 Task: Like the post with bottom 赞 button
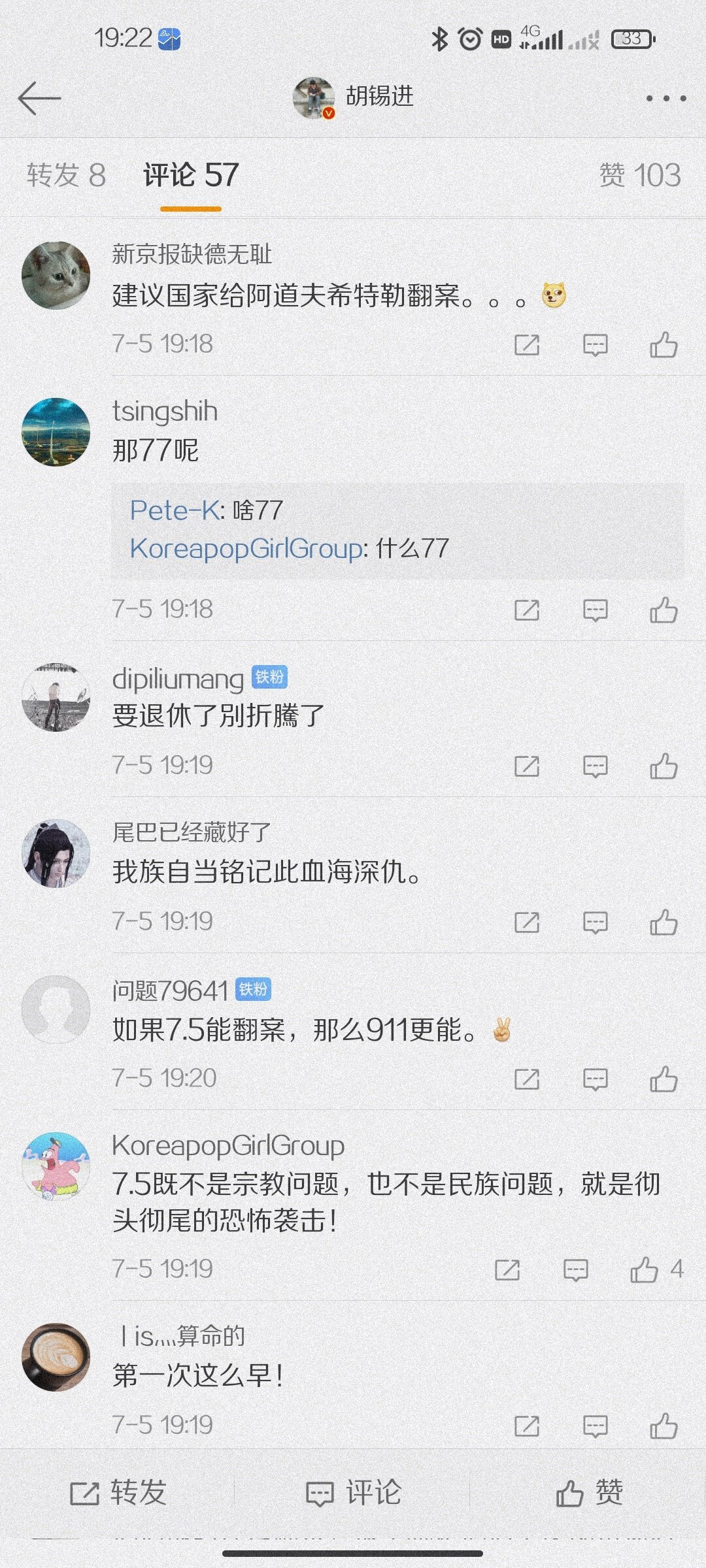[588, 1493]
